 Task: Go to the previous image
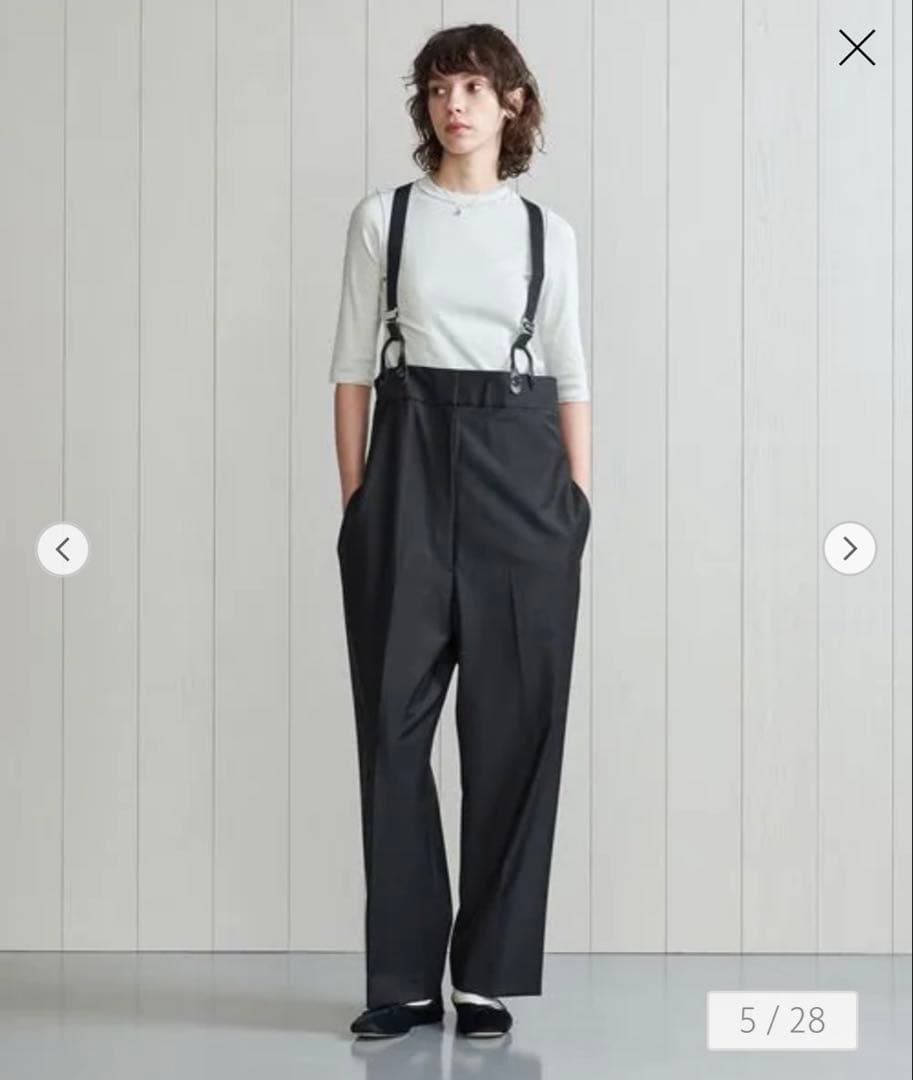point(63,549)
